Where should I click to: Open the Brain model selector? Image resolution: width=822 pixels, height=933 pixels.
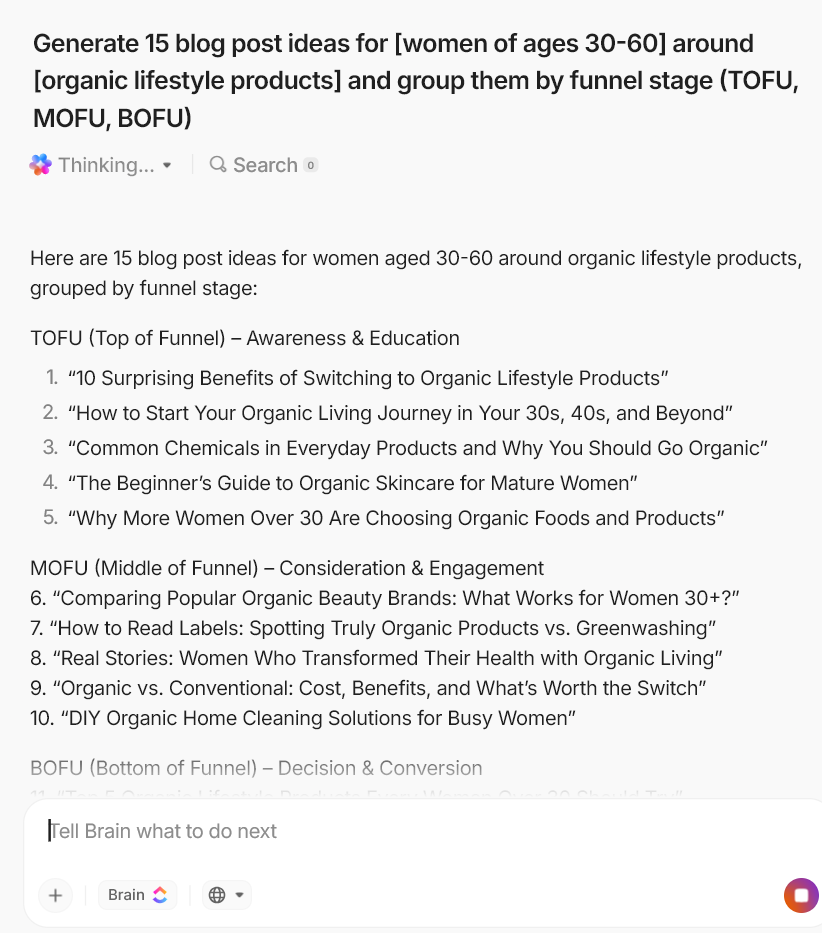[137, 895]
